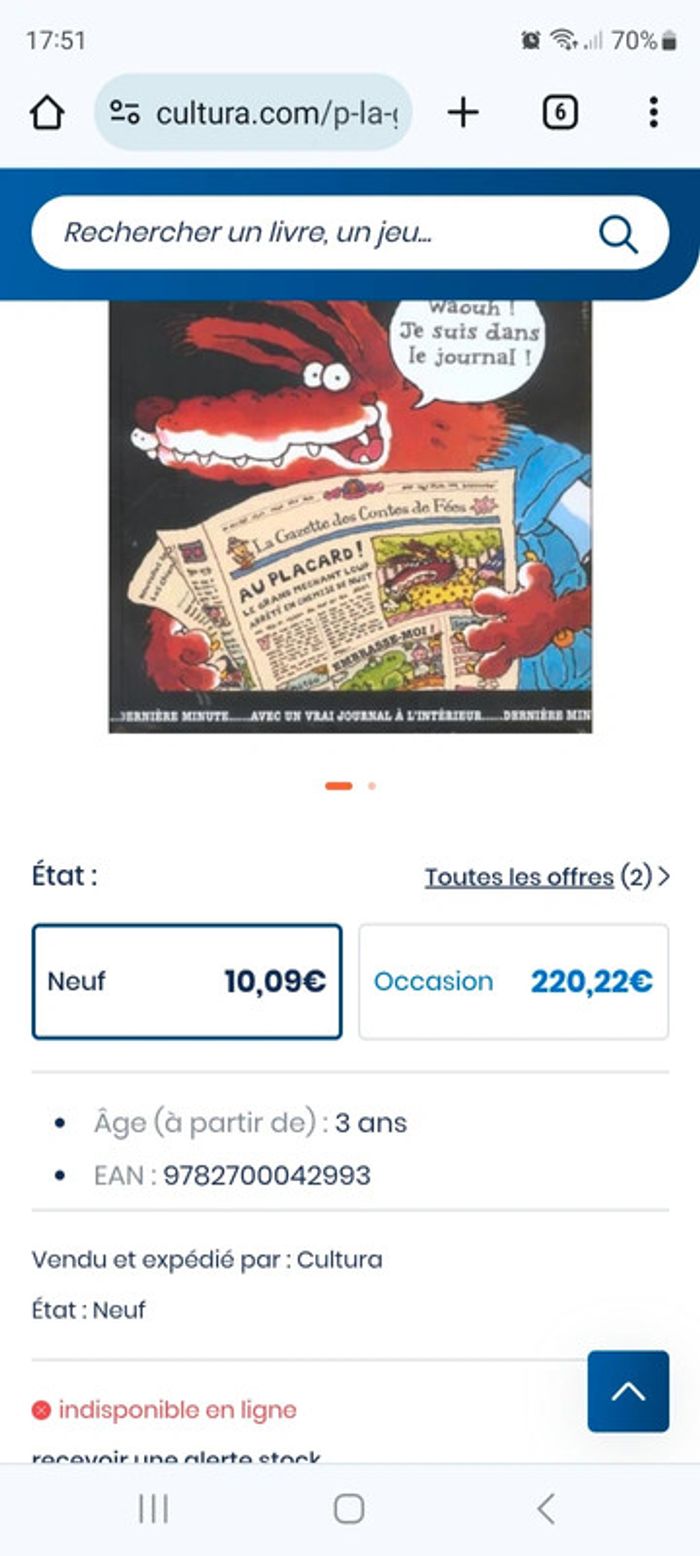Select the Neuf 10,09€ offer
The image size is (700, 1556).
coord(187,981)
